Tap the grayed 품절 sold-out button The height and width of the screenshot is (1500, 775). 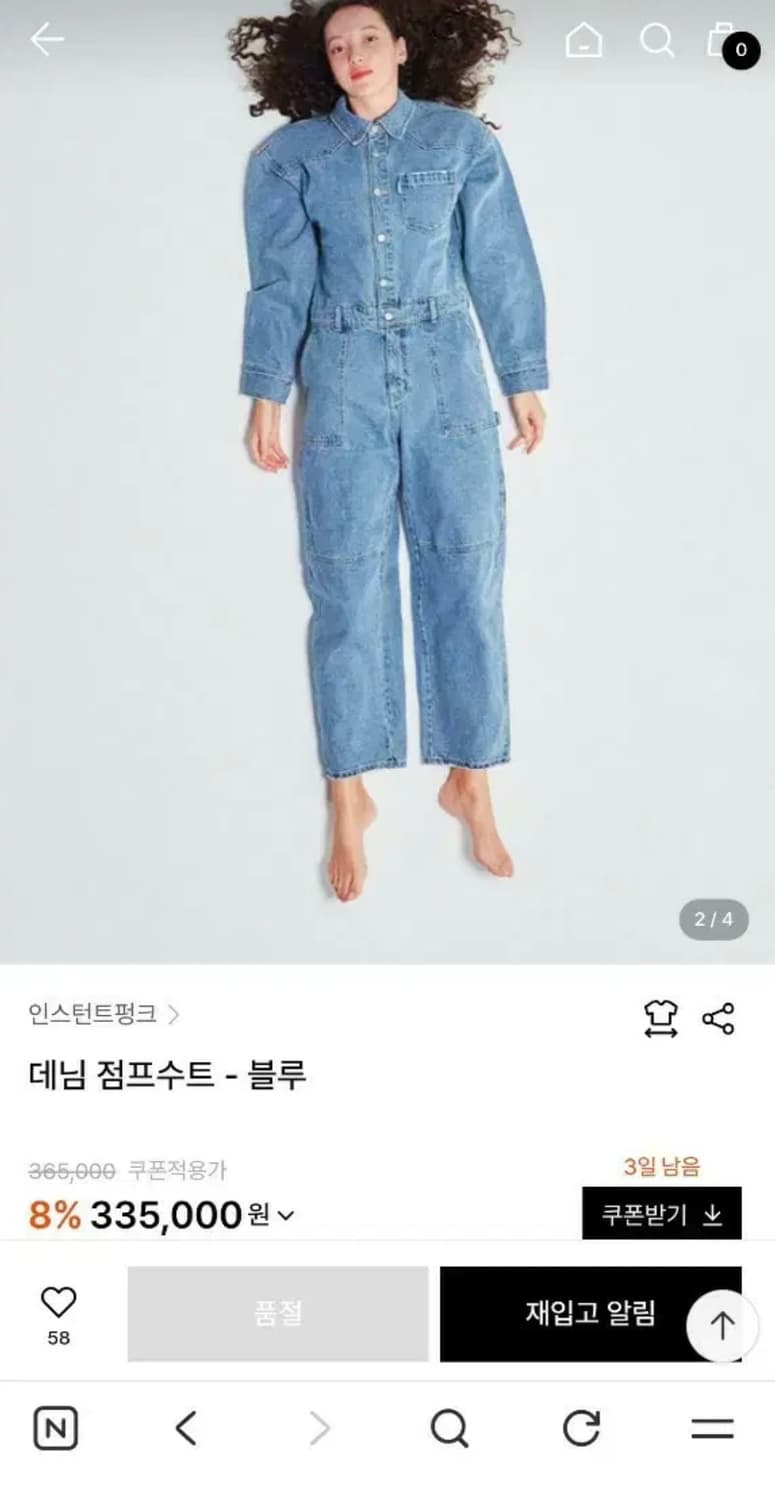[277, 1314]
